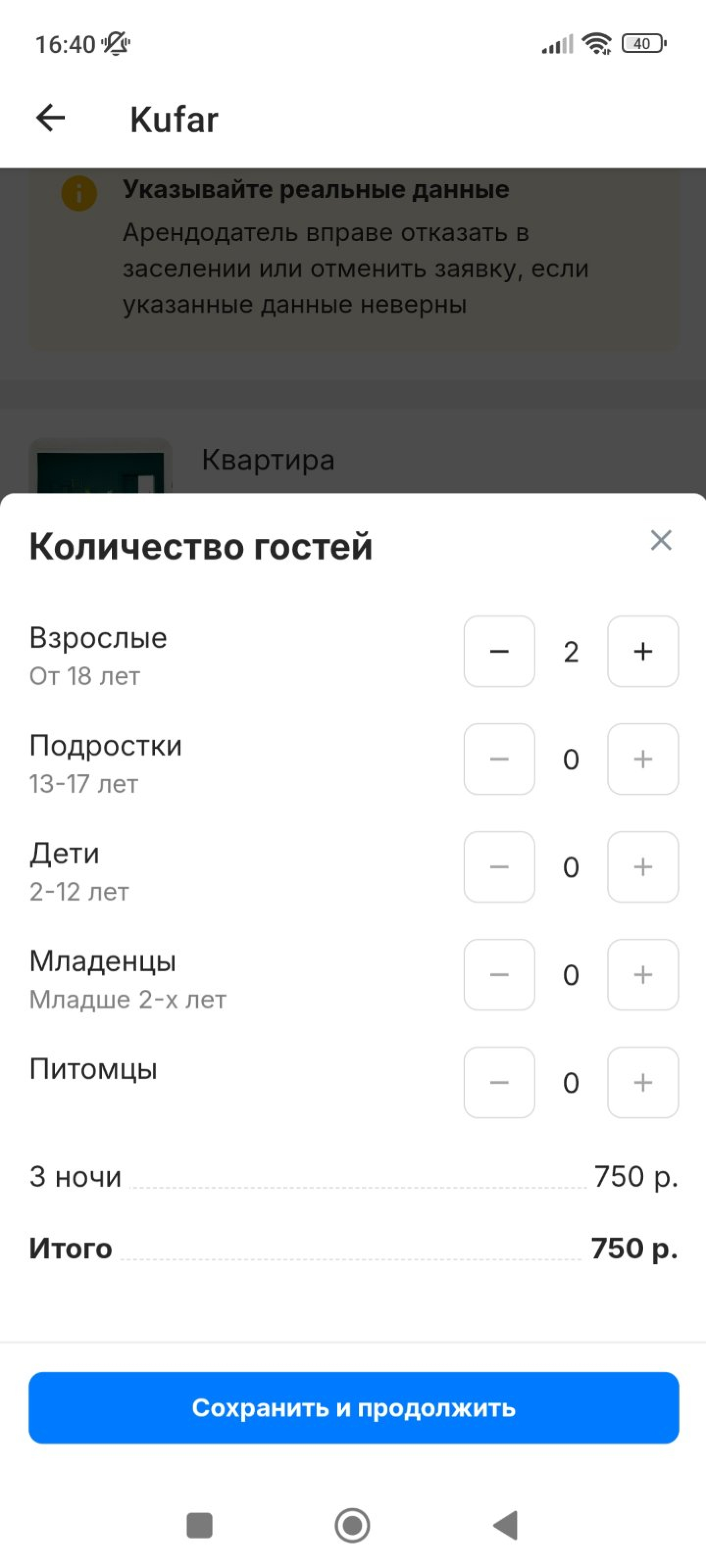Decrease the children (Дети) count
The height and width of the screenshot is (1568, 706).
[x=499, y=867]
